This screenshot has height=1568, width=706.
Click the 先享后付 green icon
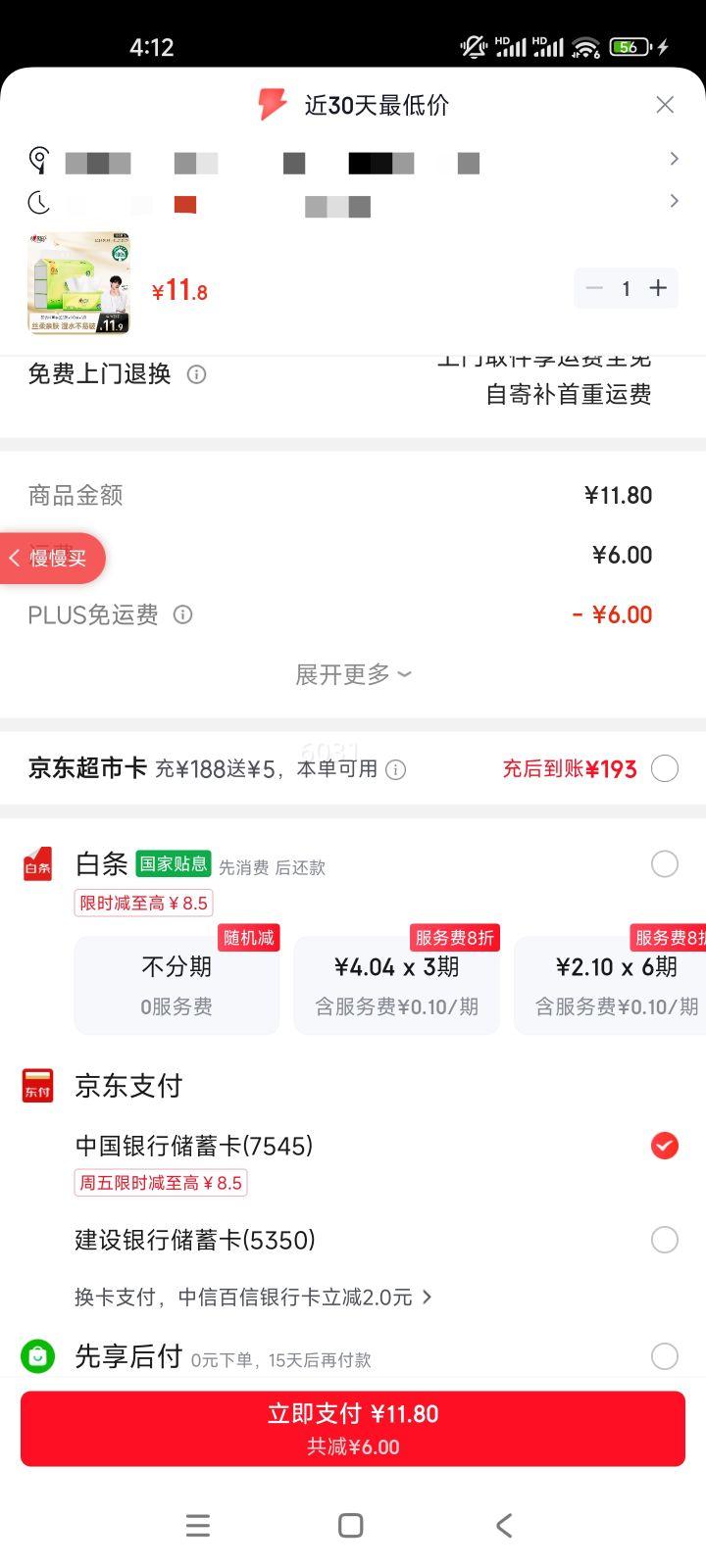point(37,1355)
